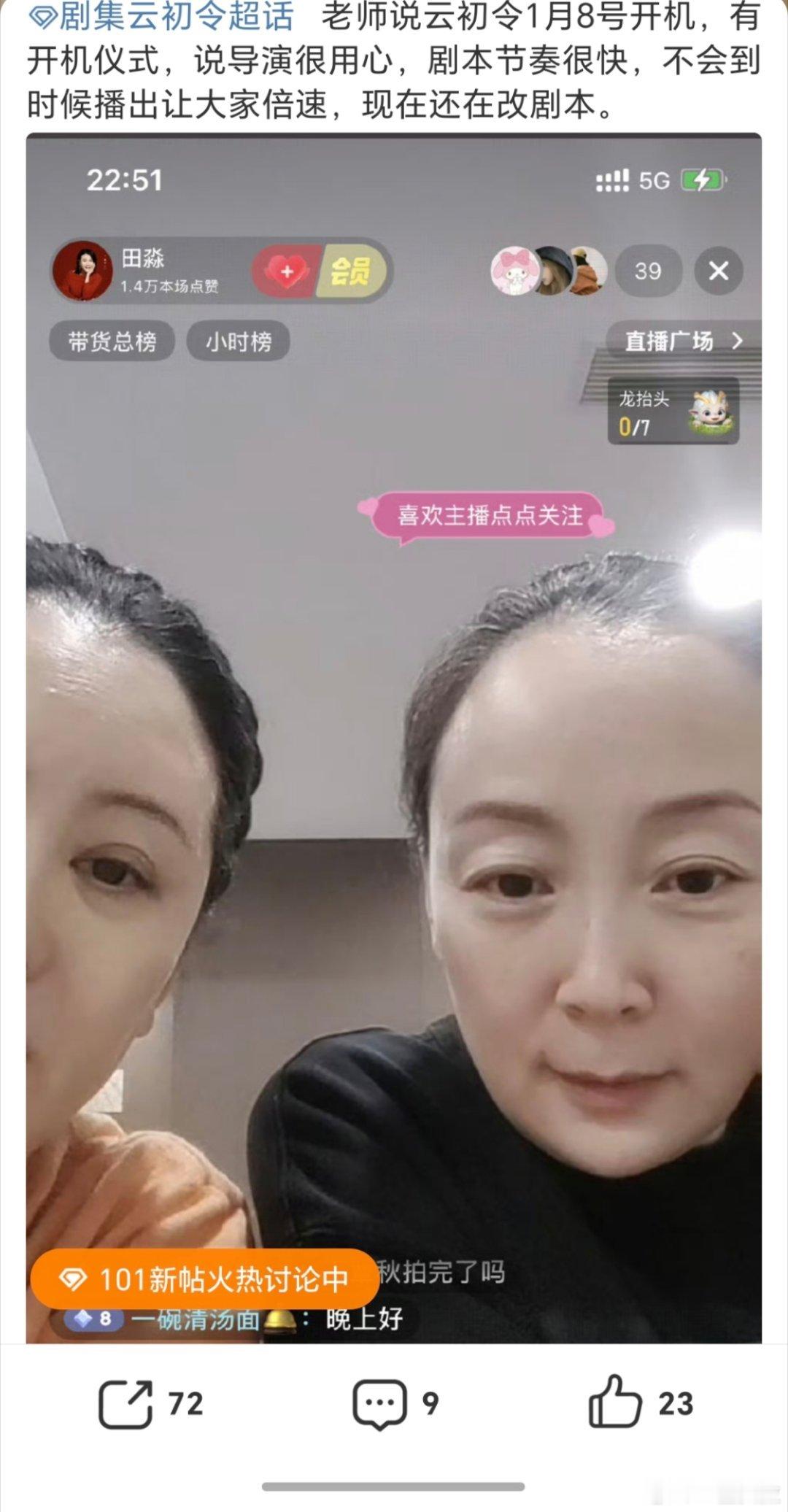Close the livestream with the X icon
The image size is (788, 1512).
click(x=719, y=271)
